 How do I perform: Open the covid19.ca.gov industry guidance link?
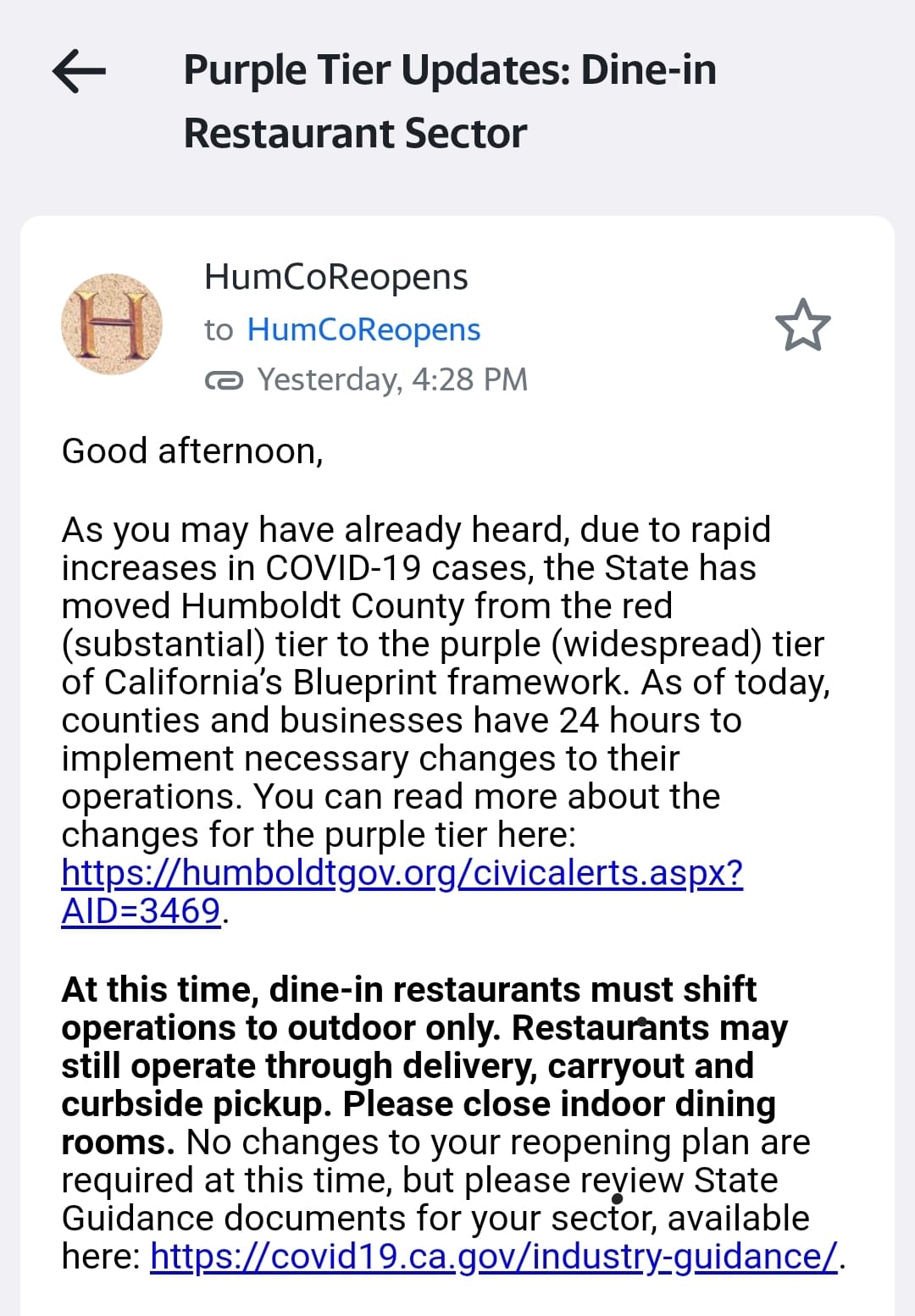[494, 1257]
